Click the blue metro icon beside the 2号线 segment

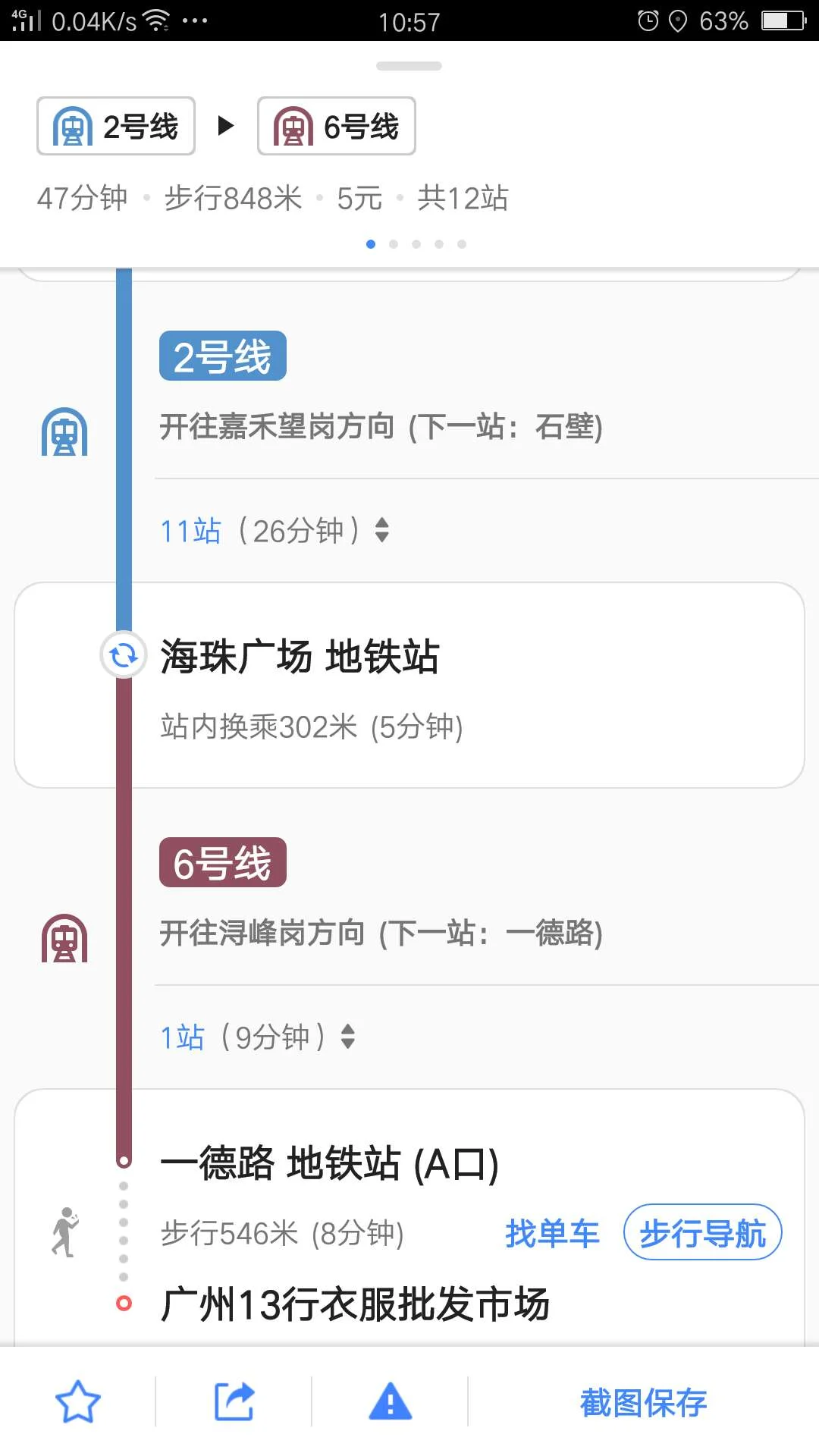[x=64, y=432]
